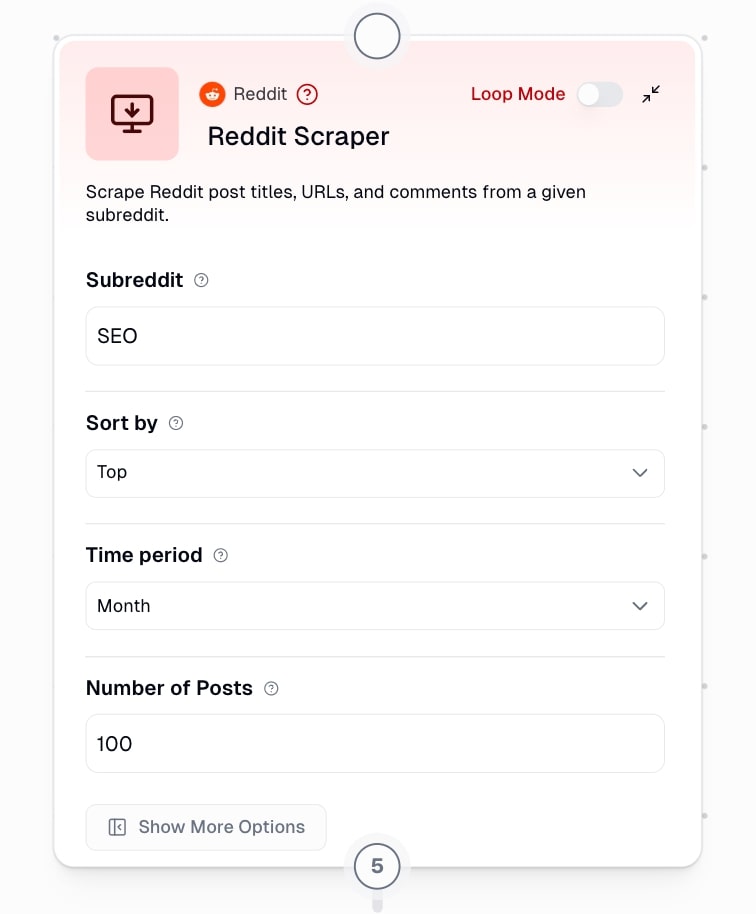Click the Reddit logo icon
Viewport: 756px width, 914px height.
click(x=212, y=94)
